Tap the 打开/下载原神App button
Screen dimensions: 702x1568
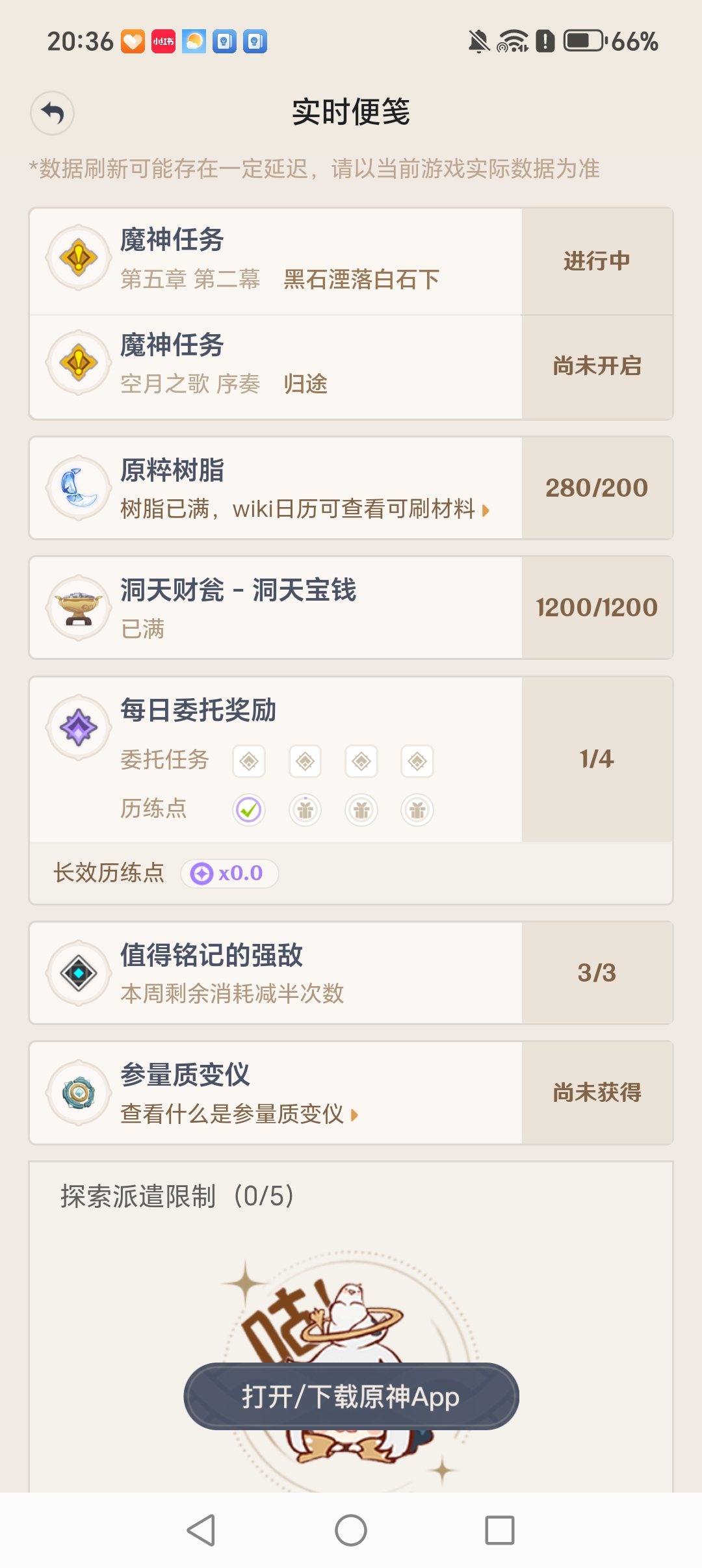pyautogui.click(x=351, y=1396)
